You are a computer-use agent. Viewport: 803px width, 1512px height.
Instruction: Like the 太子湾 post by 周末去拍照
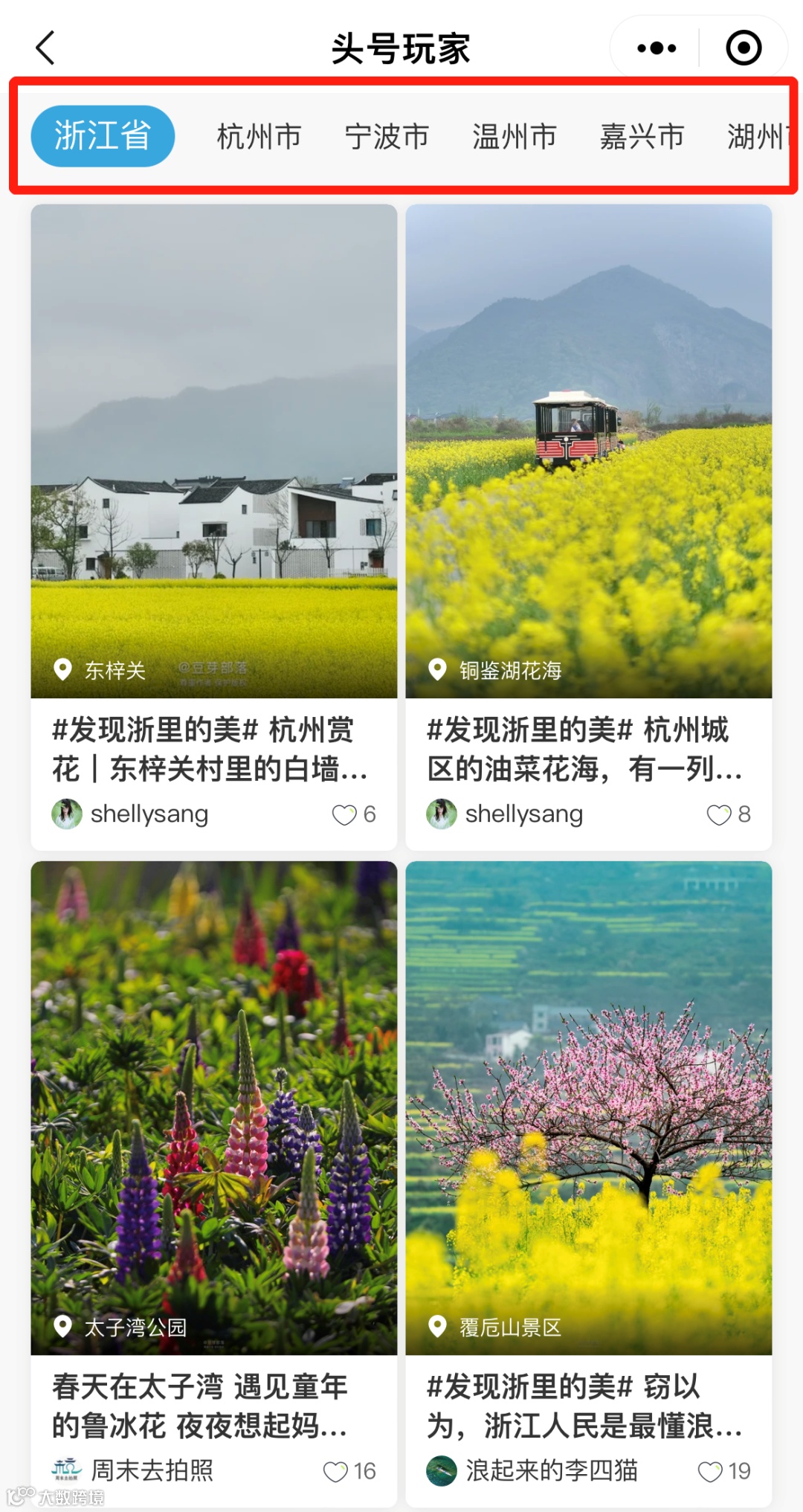click(335, 1472)
